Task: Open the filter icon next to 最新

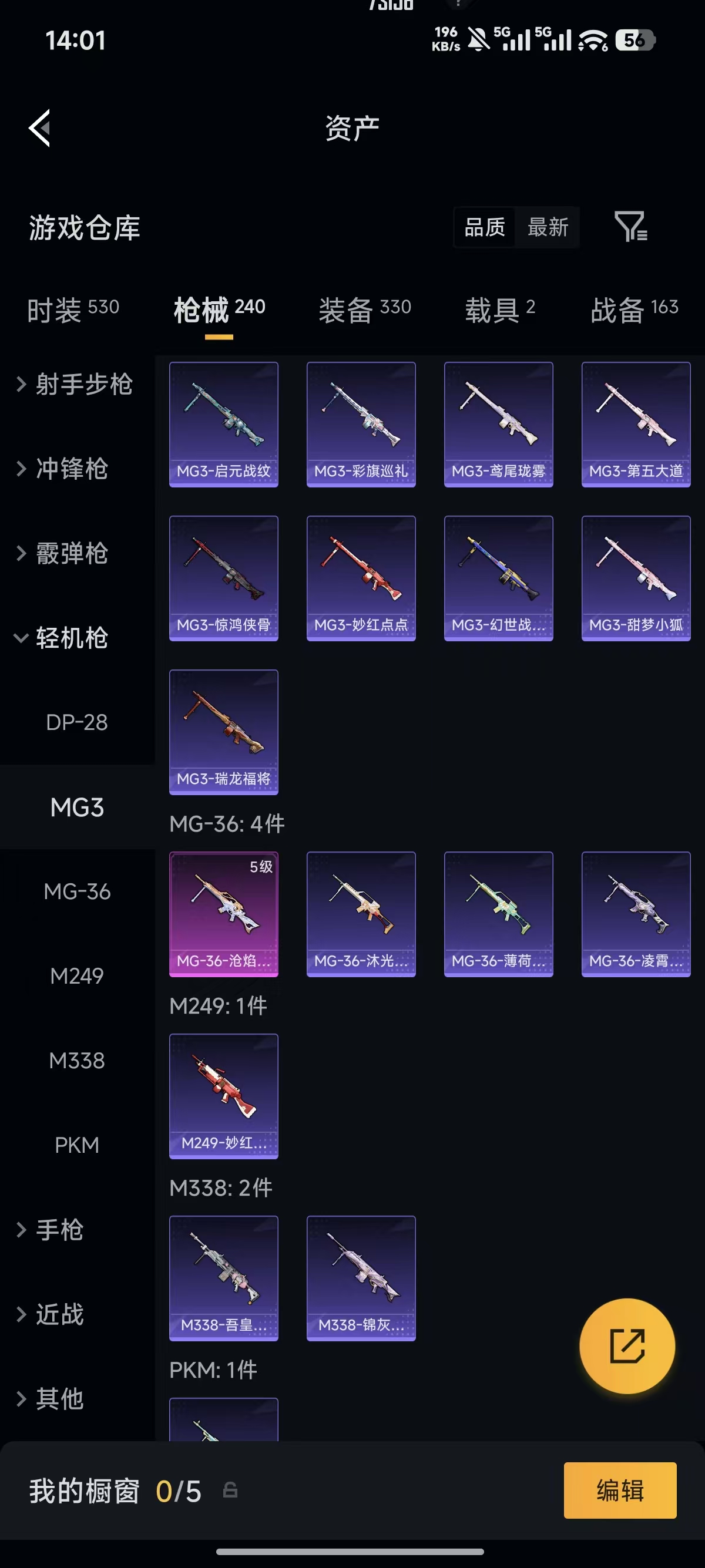Action: tap(631, 227)
